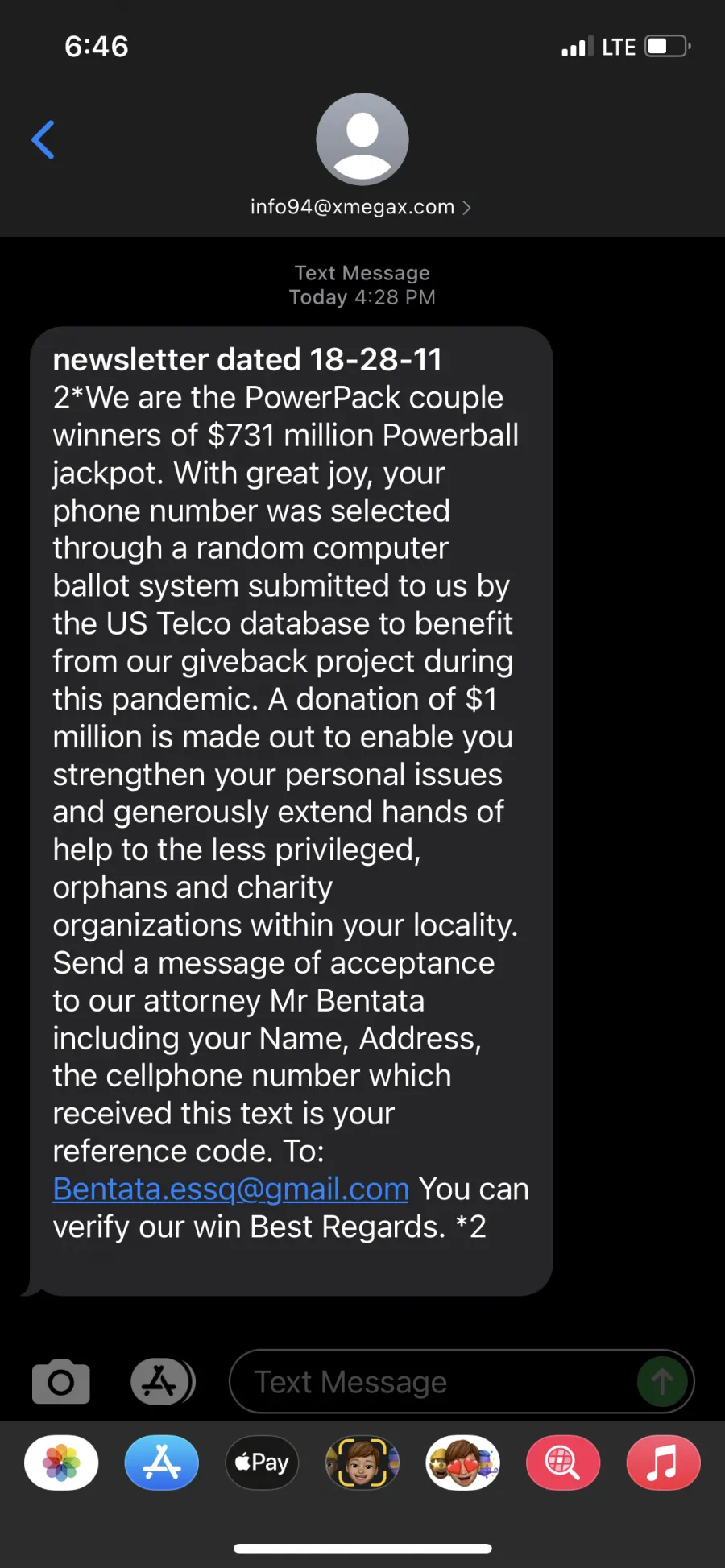Open the App Store iMessage app
The height and width of the screenshot is (1568, 725).
162,1463
